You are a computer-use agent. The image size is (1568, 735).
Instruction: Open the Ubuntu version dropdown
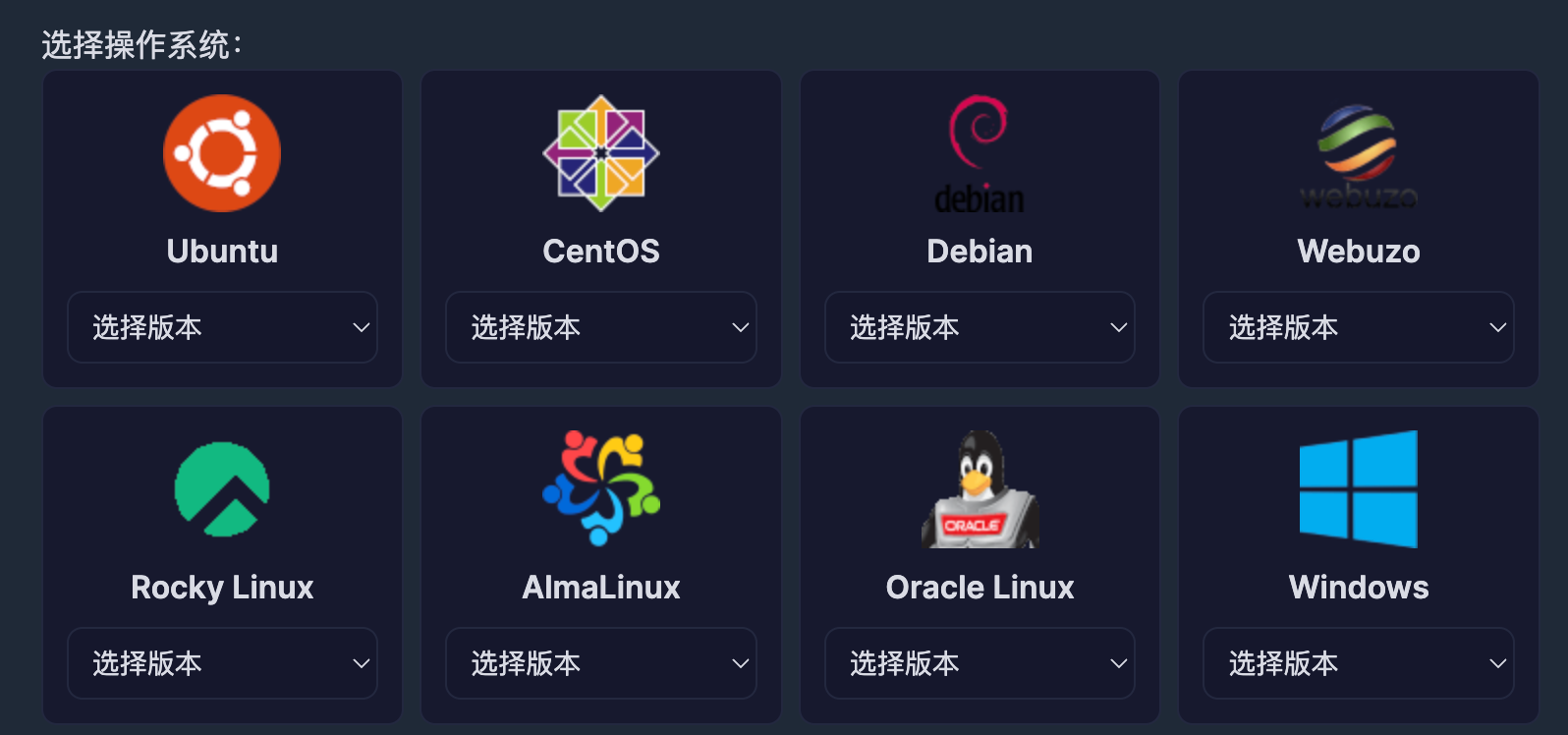222,327
